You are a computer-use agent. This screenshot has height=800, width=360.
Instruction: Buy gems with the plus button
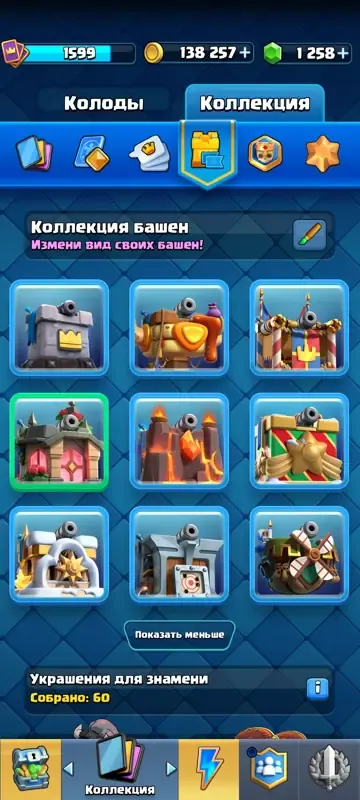[344, 53]
